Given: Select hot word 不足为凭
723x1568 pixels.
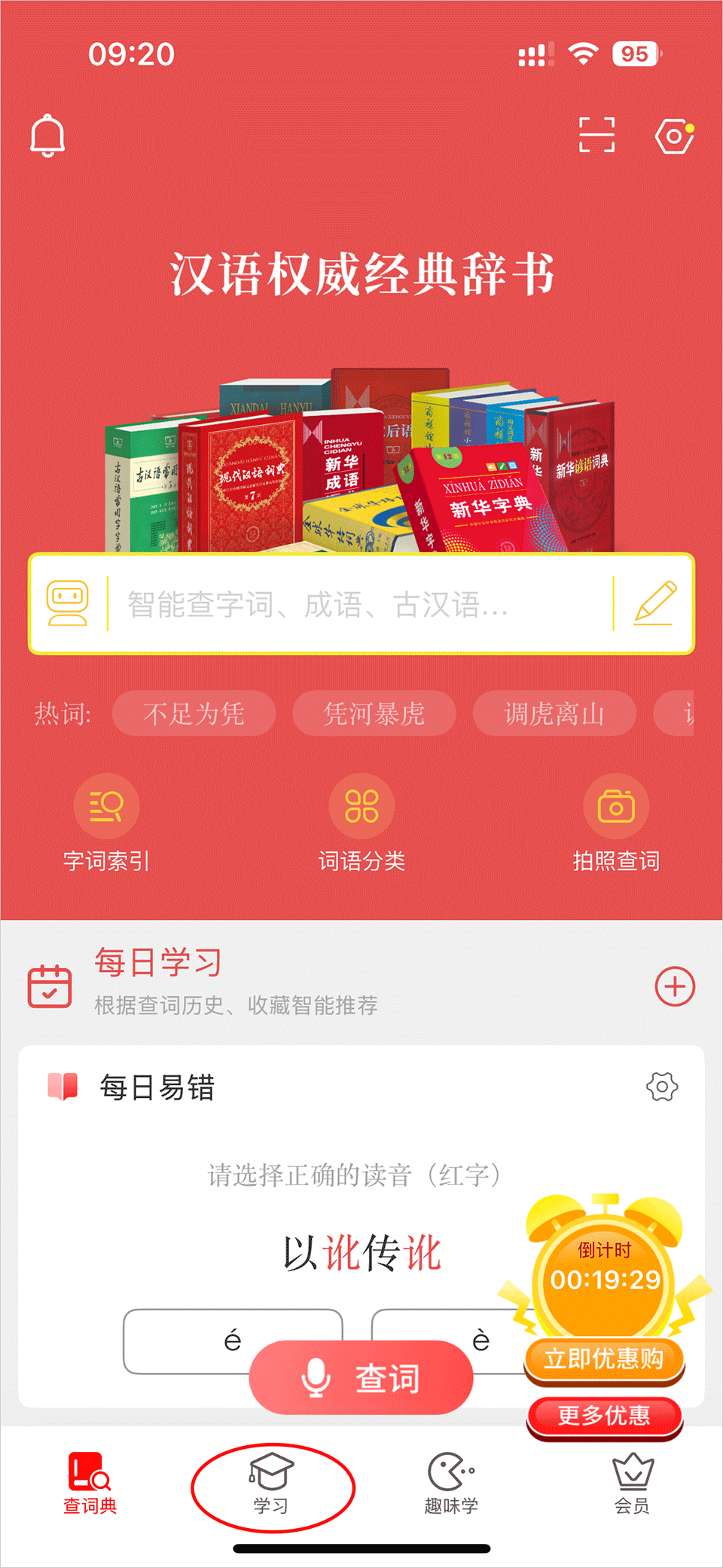Looking at the screenshot, I should tap(194, 714).
